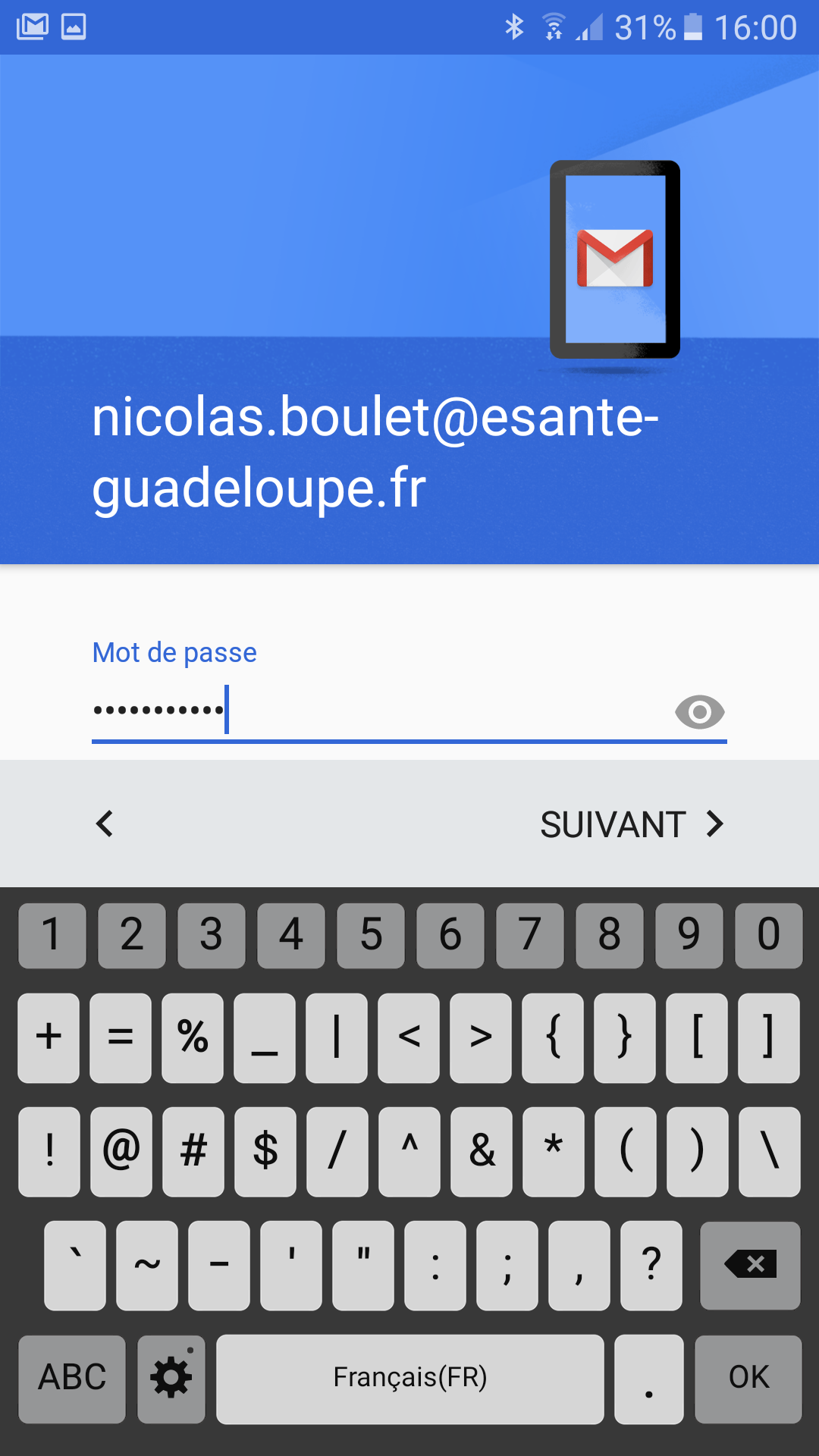Continue with the SUIVANT button
This screenshot has height=1456, width=819.
pos(632,824)
